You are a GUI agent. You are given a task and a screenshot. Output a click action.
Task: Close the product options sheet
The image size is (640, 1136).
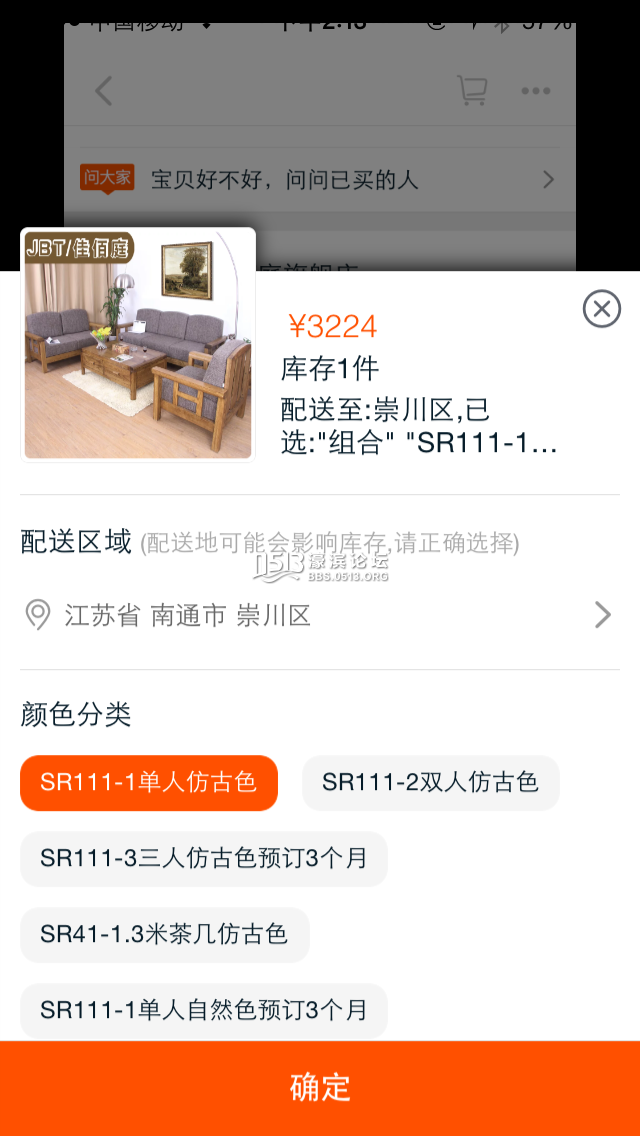tap(601, 309)
